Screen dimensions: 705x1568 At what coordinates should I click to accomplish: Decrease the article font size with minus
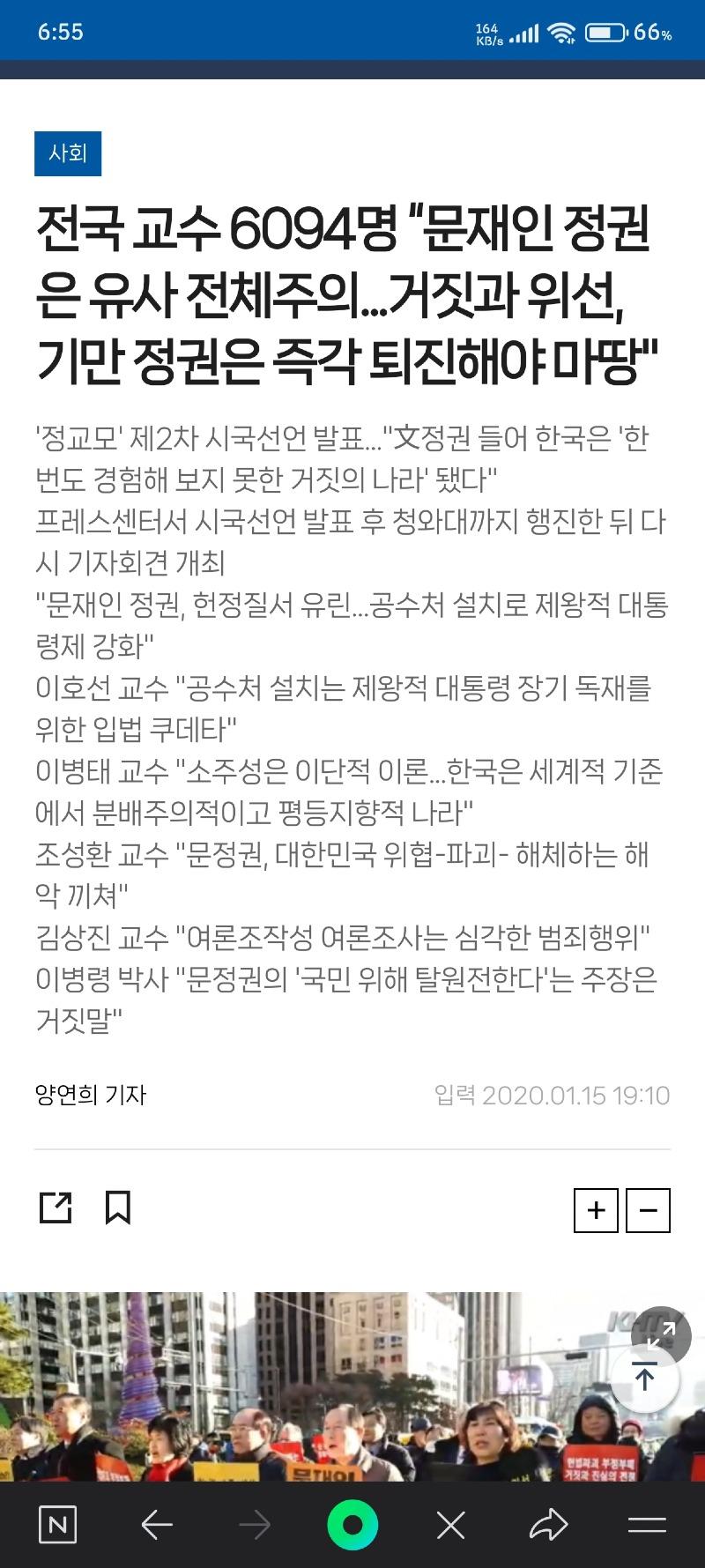[648, 1210]
